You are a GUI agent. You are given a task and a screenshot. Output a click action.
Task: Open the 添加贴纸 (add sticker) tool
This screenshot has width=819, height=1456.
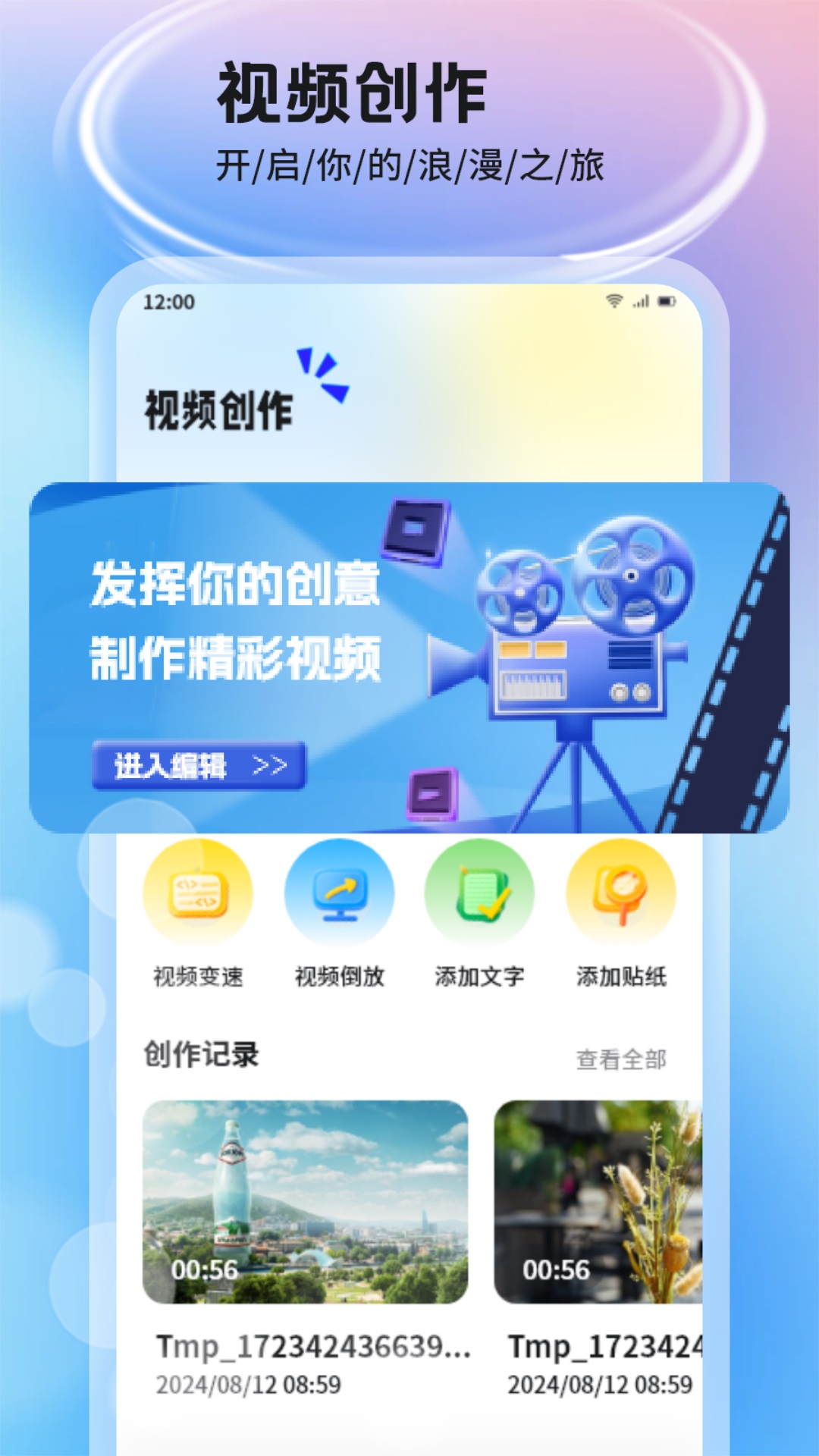[620, 895]
